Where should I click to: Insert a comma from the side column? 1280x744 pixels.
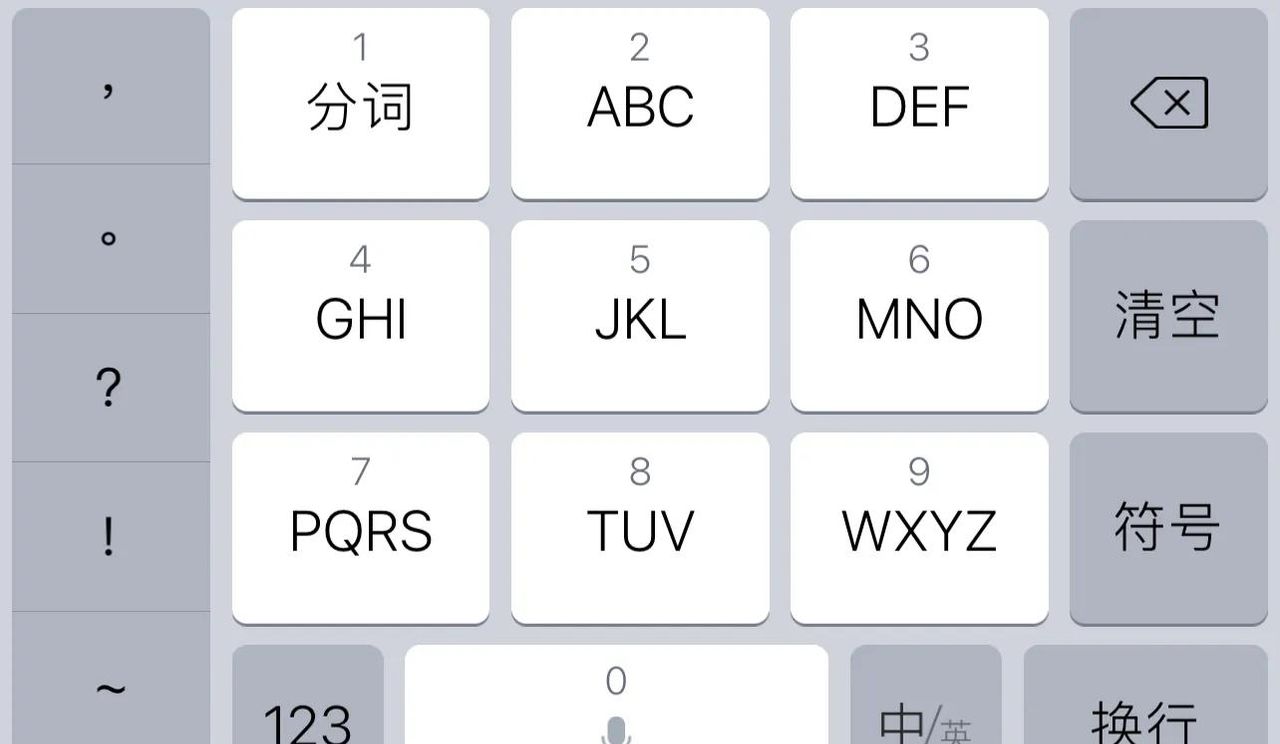(110, 90)
